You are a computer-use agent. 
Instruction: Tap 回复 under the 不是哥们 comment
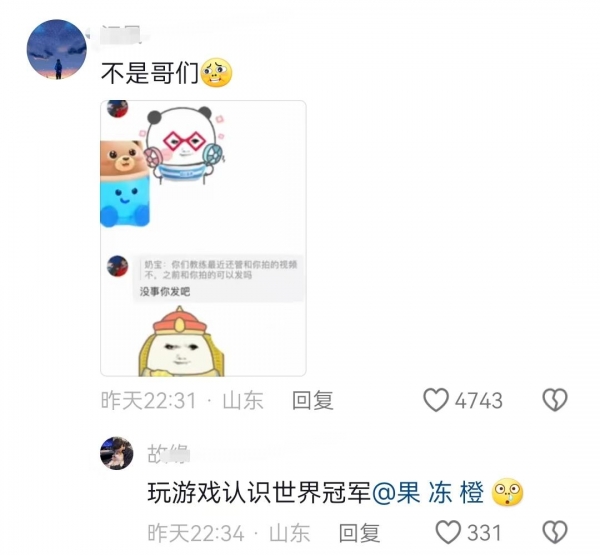click(x=312, y=401)
